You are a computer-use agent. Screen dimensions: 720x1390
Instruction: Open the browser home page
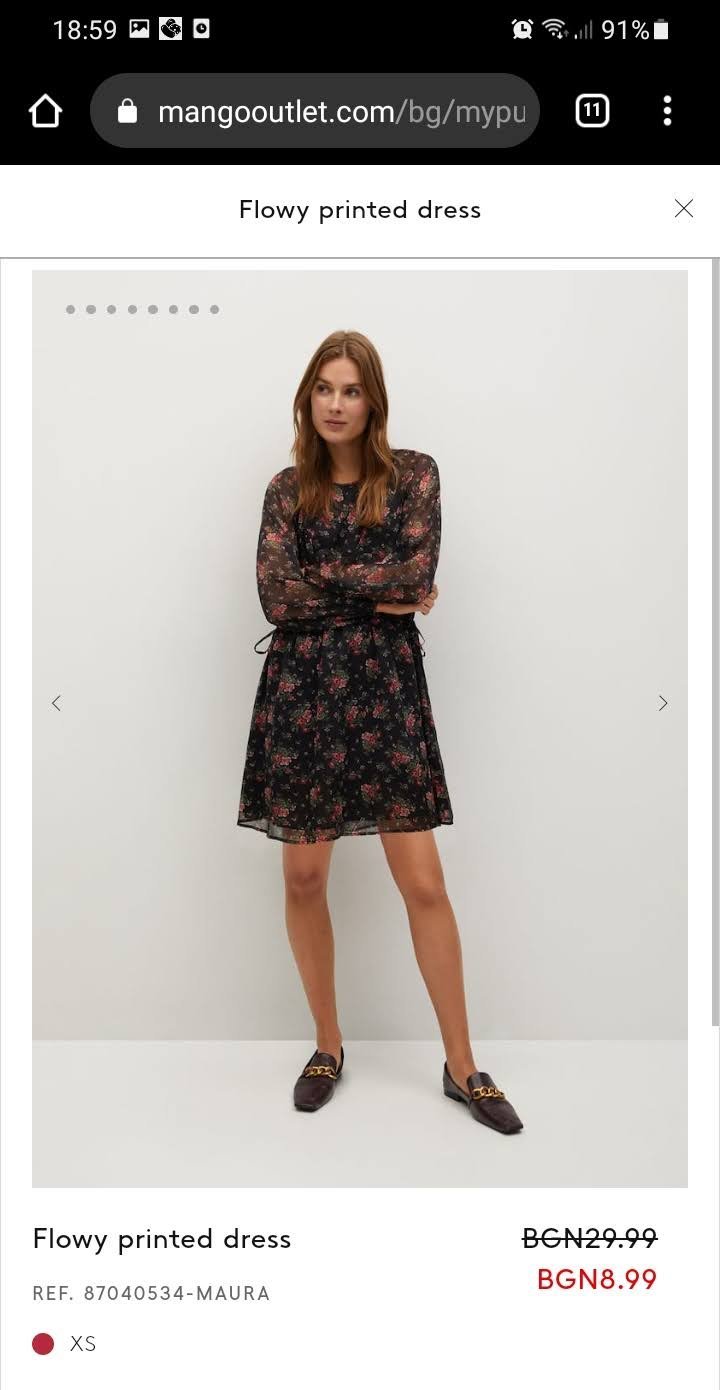pos(45,111)
